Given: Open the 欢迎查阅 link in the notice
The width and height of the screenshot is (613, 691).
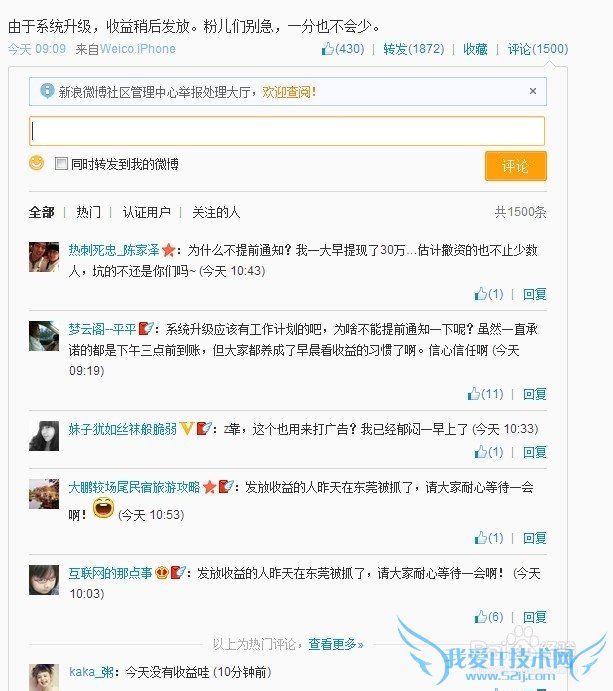Looking at the screenshot, I should coord(288,91).
